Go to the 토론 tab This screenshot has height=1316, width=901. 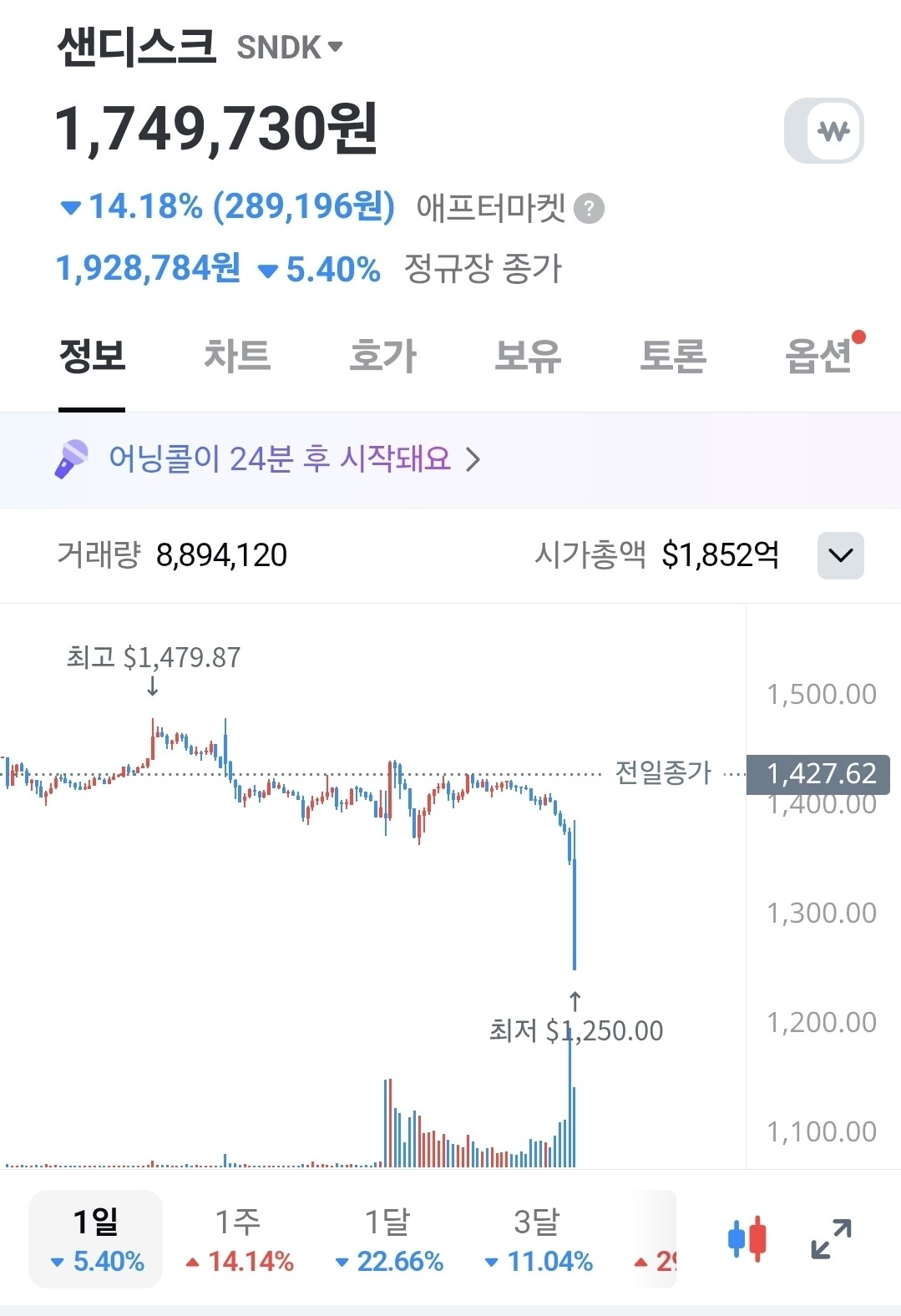tap(673, 356)
